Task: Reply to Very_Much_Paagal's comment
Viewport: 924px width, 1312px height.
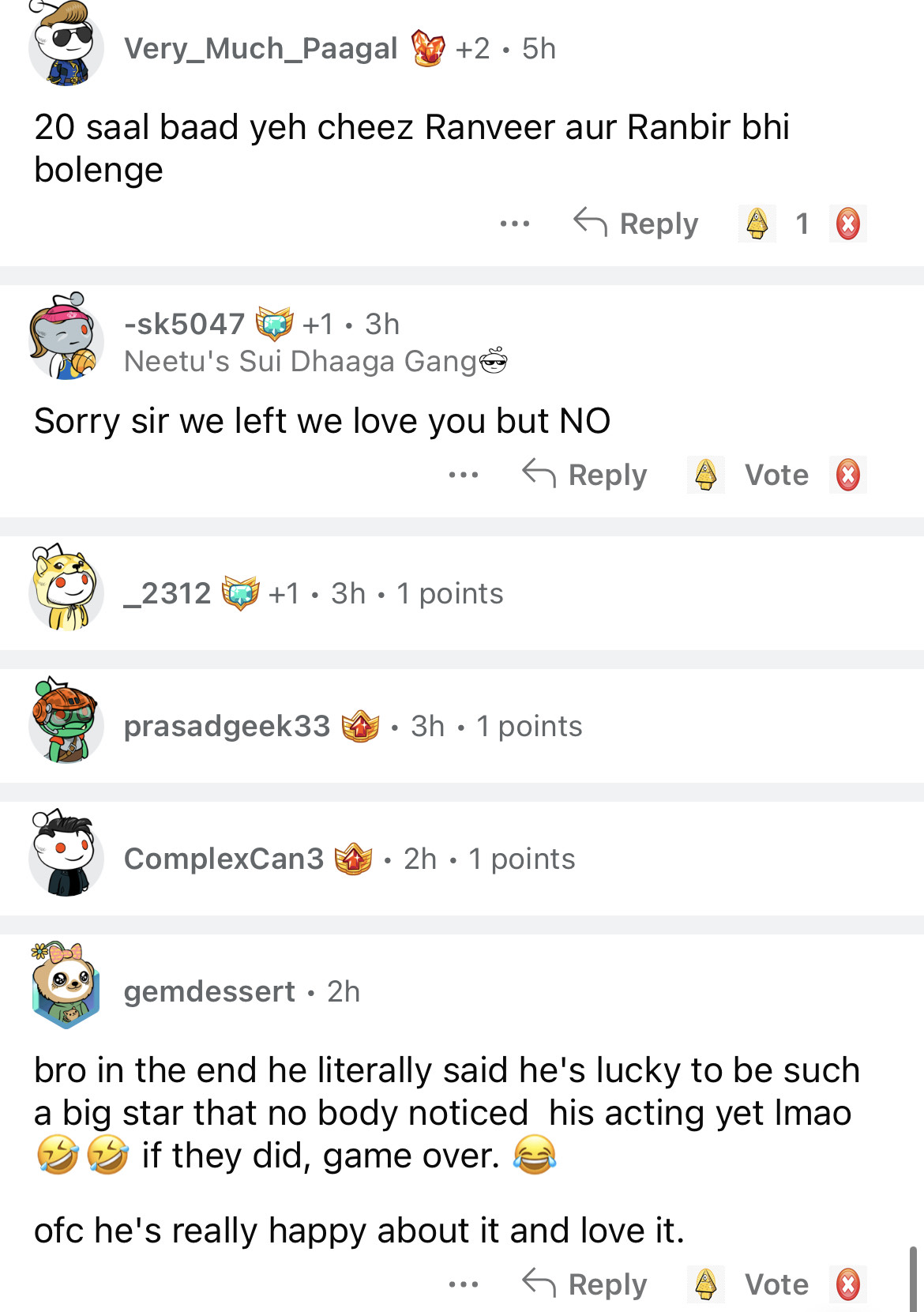Action: point(637,224)
